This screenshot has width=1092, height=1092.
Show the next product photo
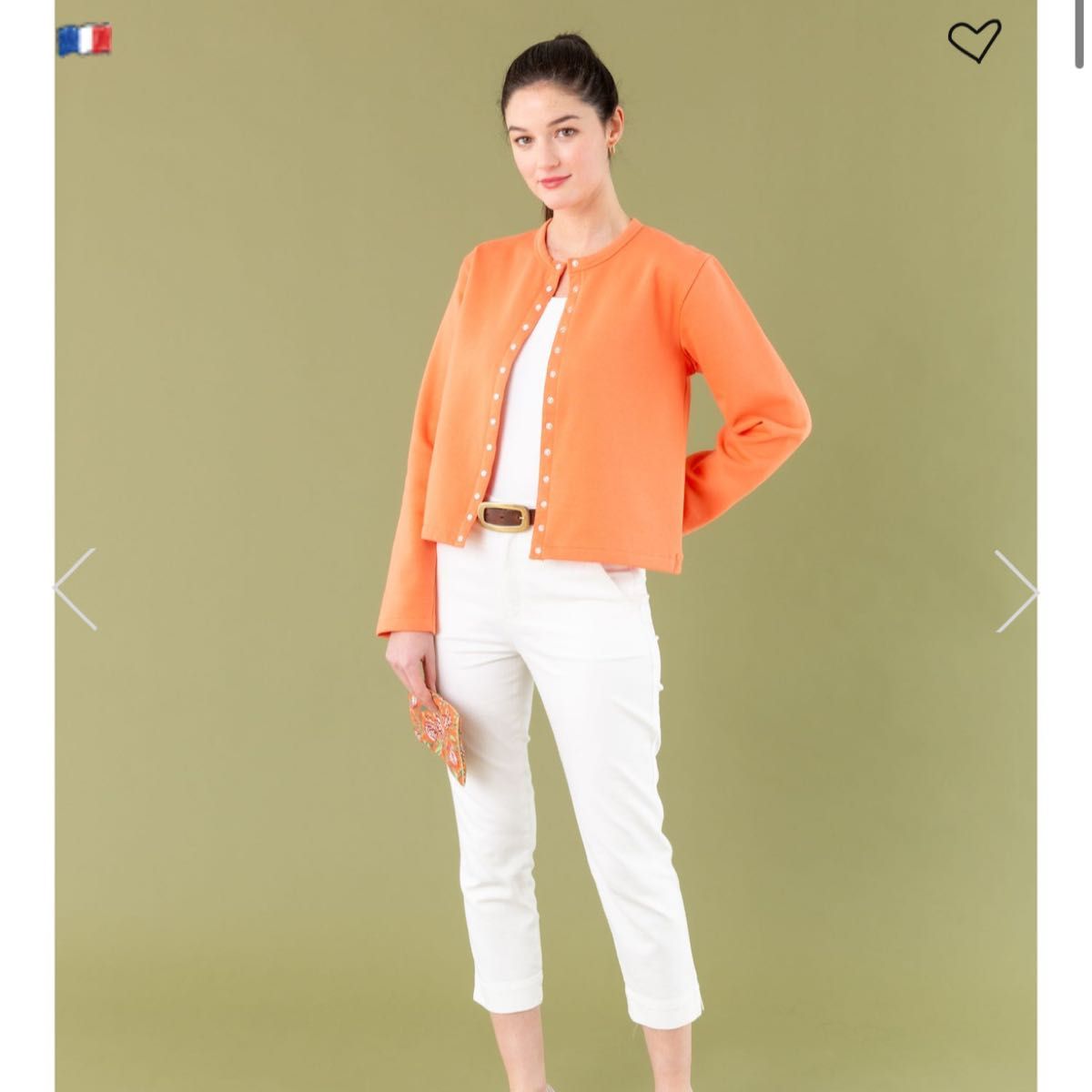pos(1016,591)
